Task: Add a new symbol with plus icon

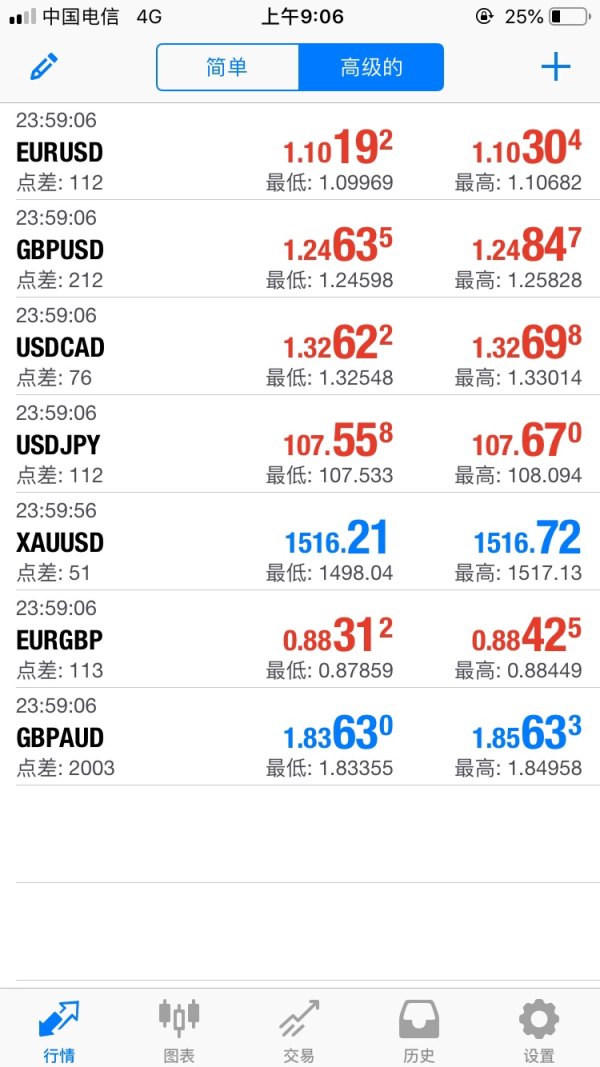Action: (x=555, y=67)
